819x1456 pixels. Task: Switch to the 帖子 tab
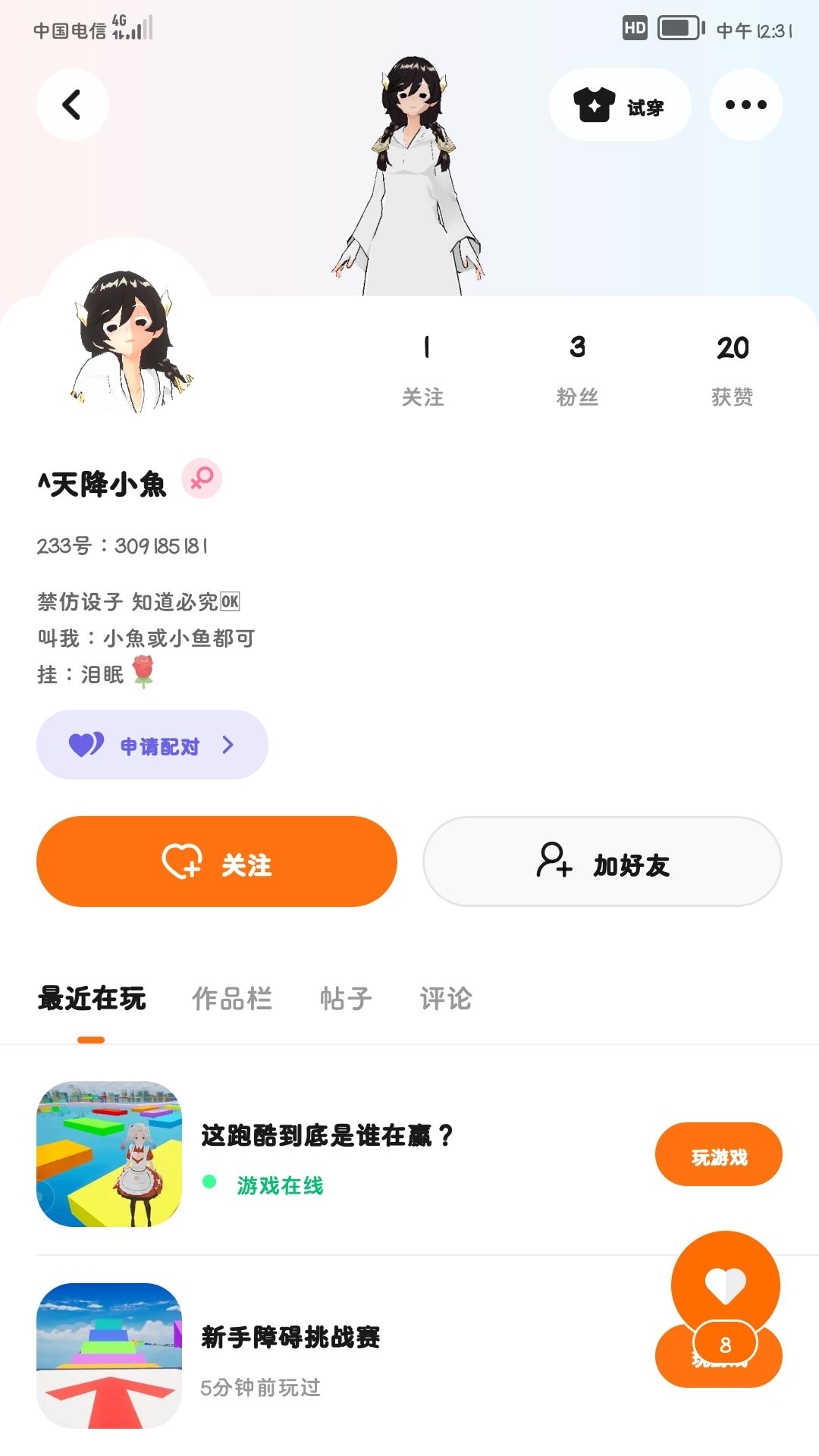346,998
